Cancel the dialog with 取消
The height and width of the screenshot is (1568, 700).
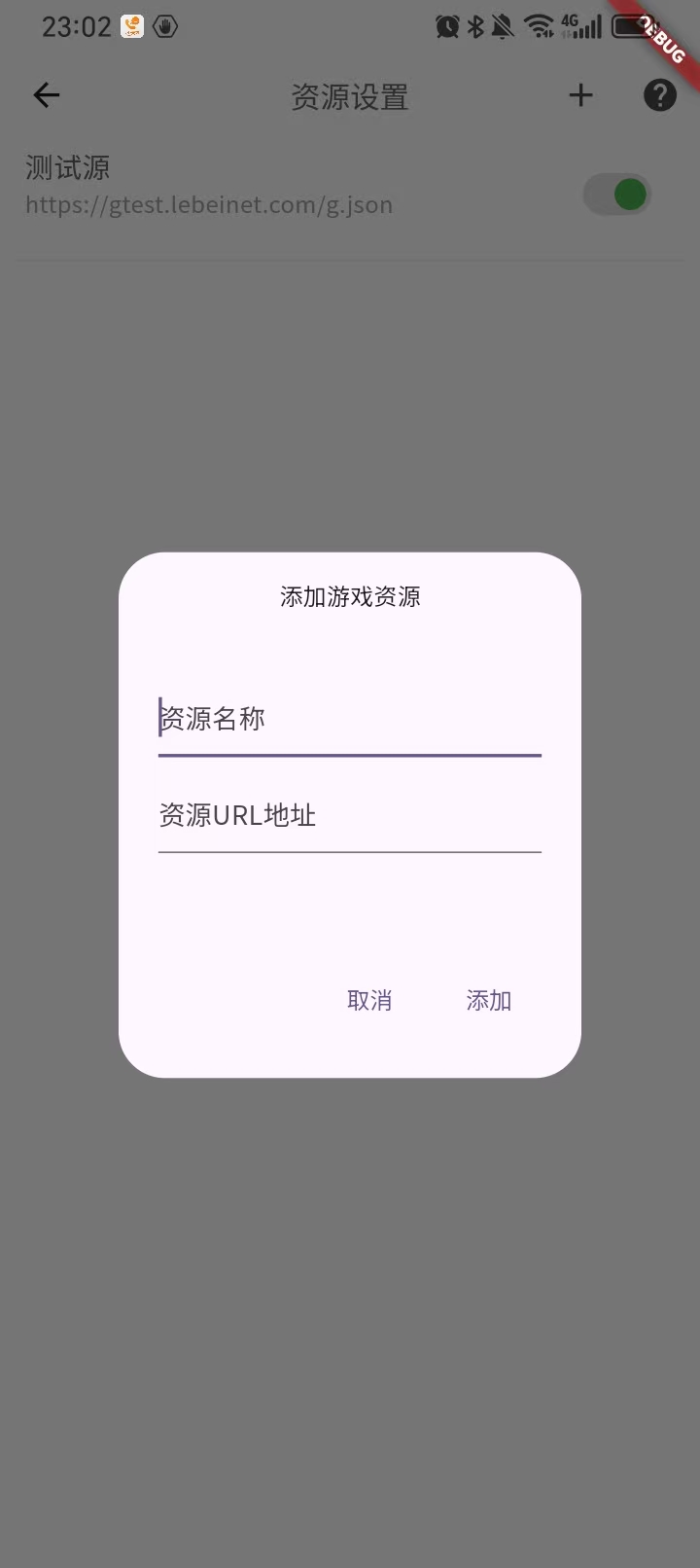click(369, 1001)
